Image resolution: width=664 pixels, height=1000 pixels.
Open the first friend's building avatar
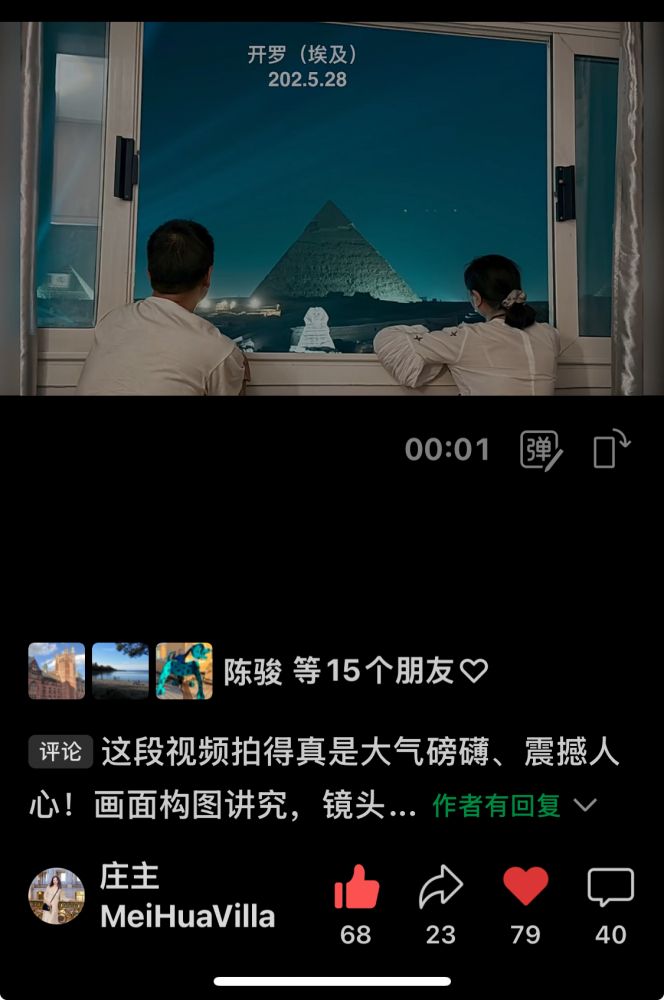click(57, 671)
